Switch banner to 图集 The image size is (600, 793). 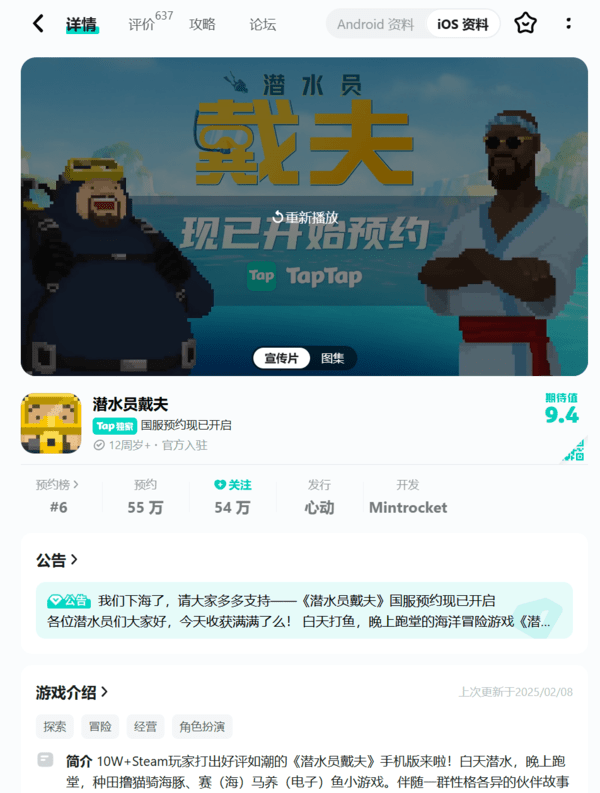tap(331, 358)
